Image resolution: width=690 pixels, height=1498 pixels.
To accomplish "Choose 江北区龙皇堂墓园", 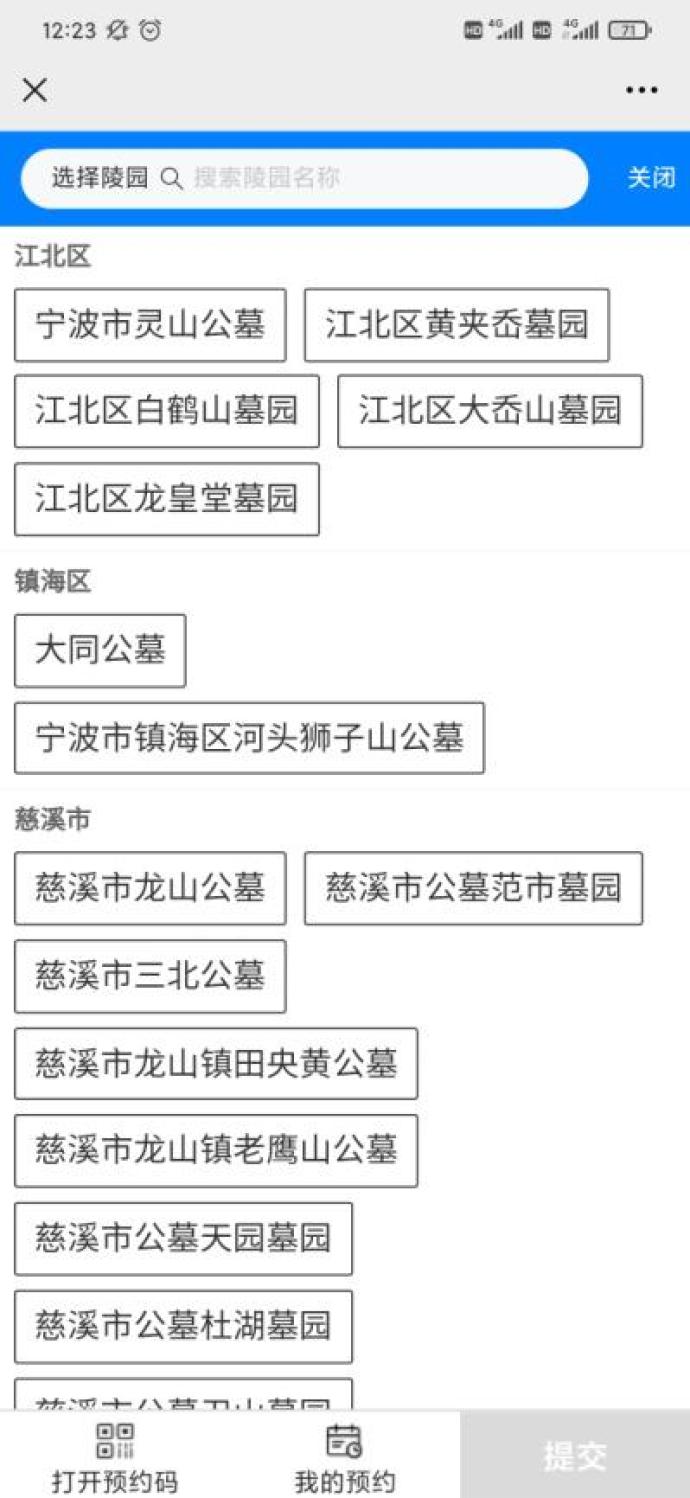I will pos(166,498).
